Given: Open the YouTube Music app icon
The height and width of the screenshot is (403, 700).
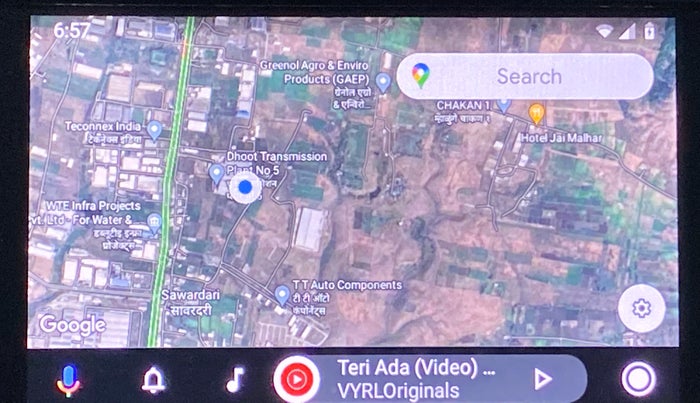Looking at the screenshot, I should (296, 379).
